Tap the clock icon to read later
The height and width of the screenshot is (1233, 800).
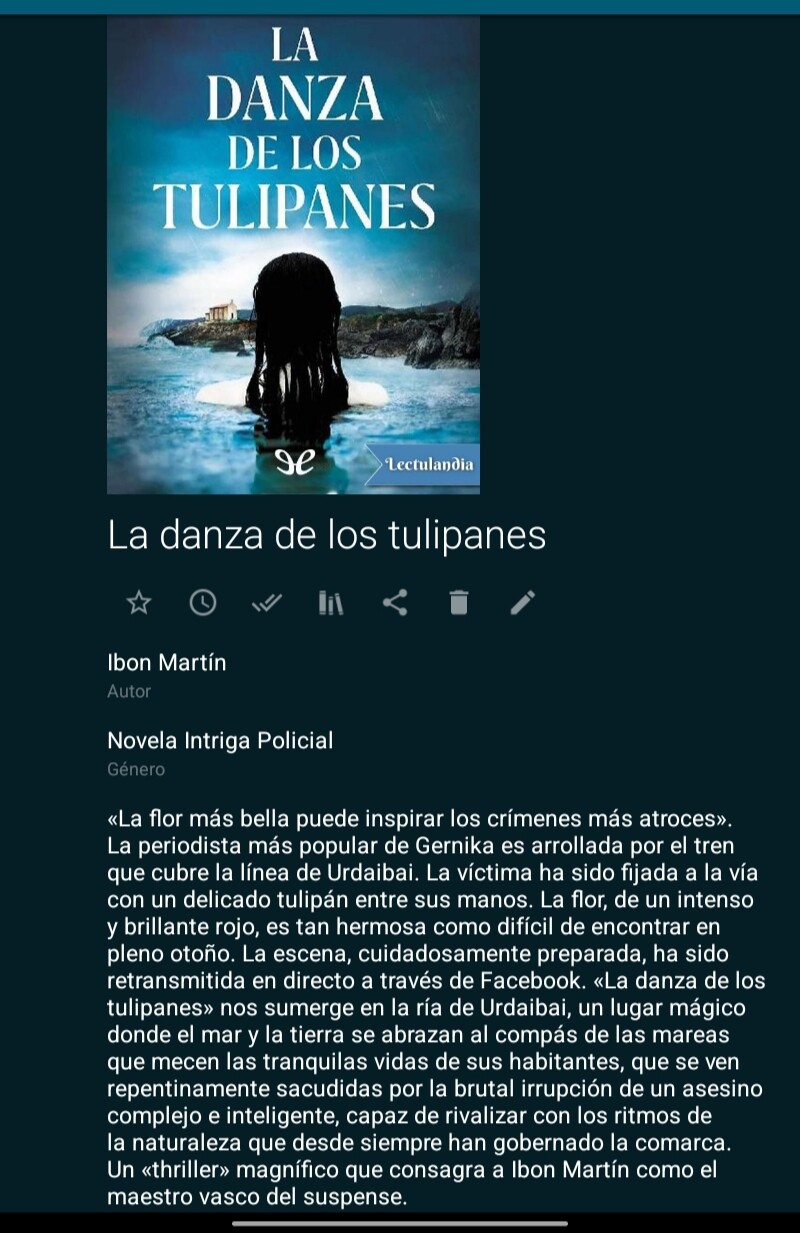point(203,602)
